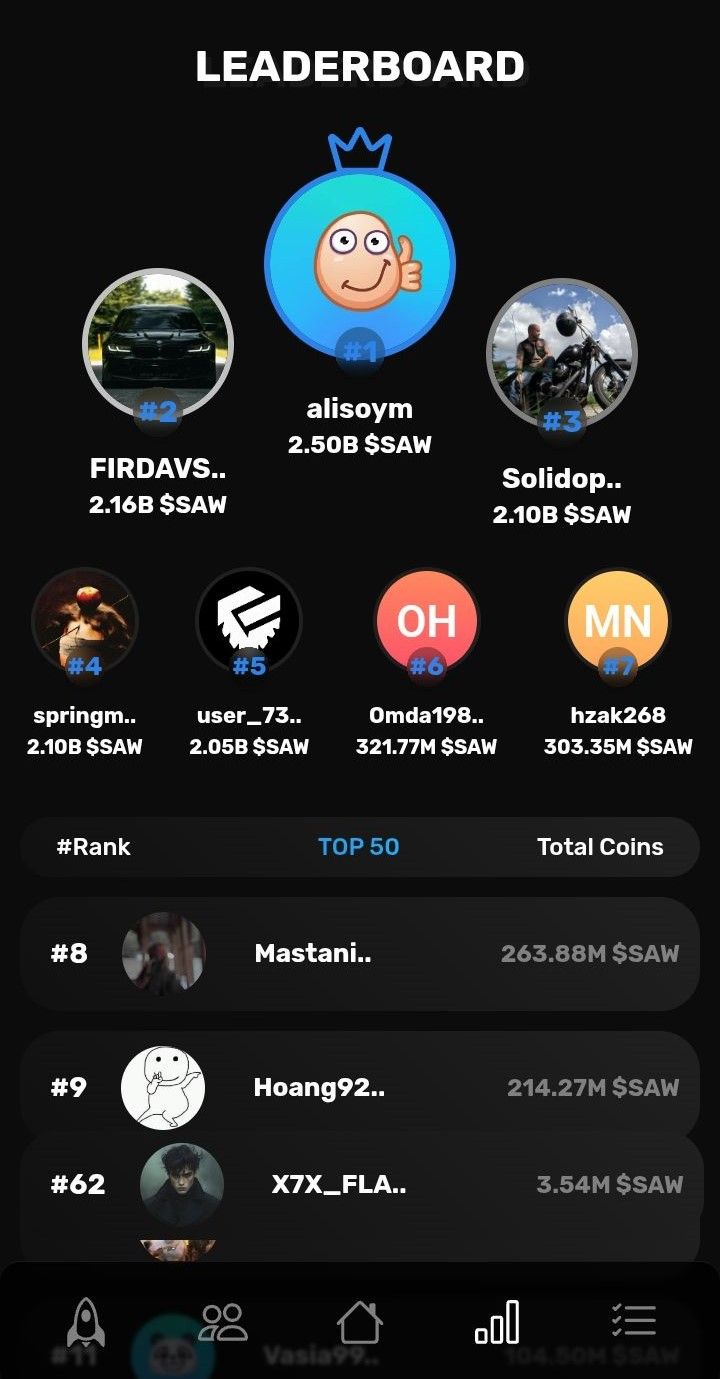Select X7X_FLA's rank #62 row
720x1379 pixels.
pyautogui.click(x=360, y=1184)
